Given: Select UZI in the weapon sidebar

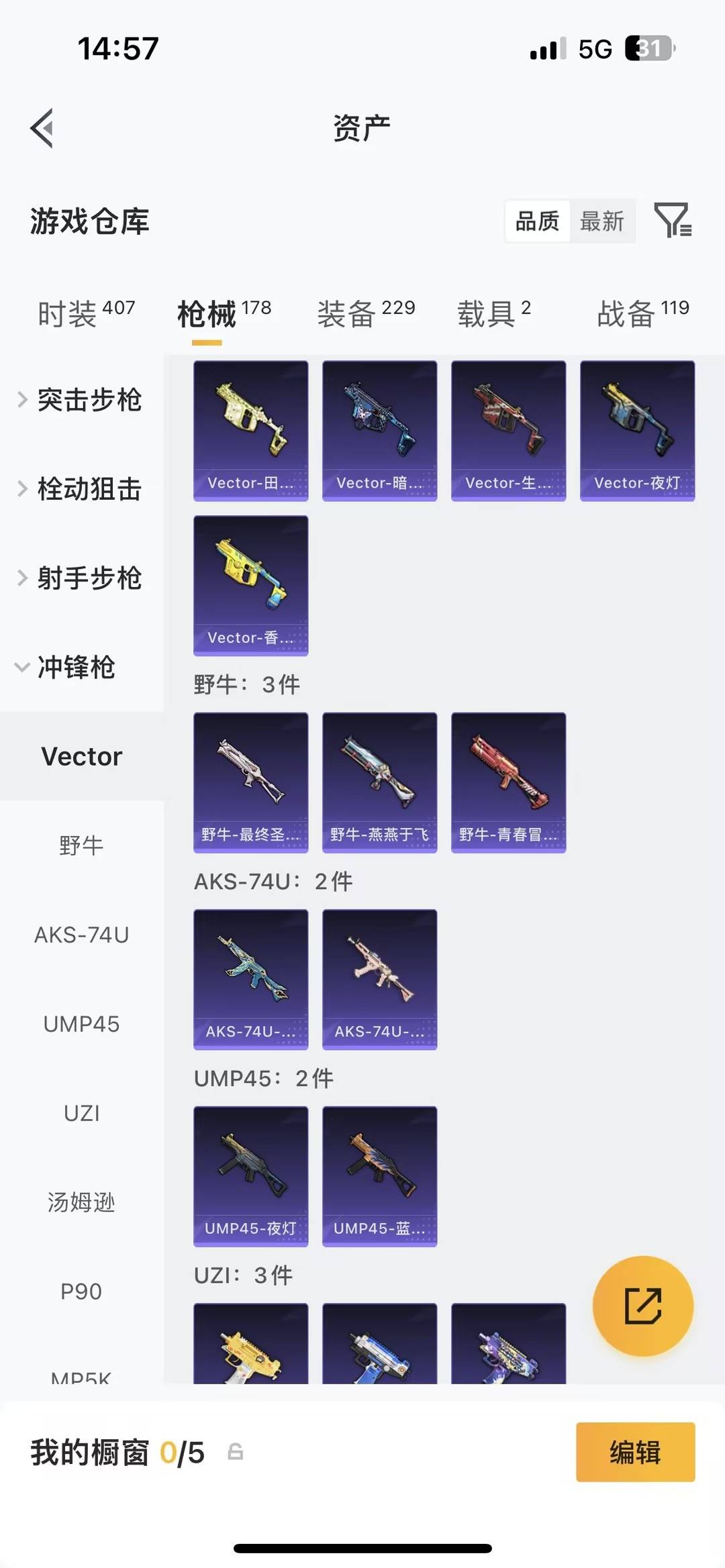Looking at the screenshot, I should pos(82,1112).
